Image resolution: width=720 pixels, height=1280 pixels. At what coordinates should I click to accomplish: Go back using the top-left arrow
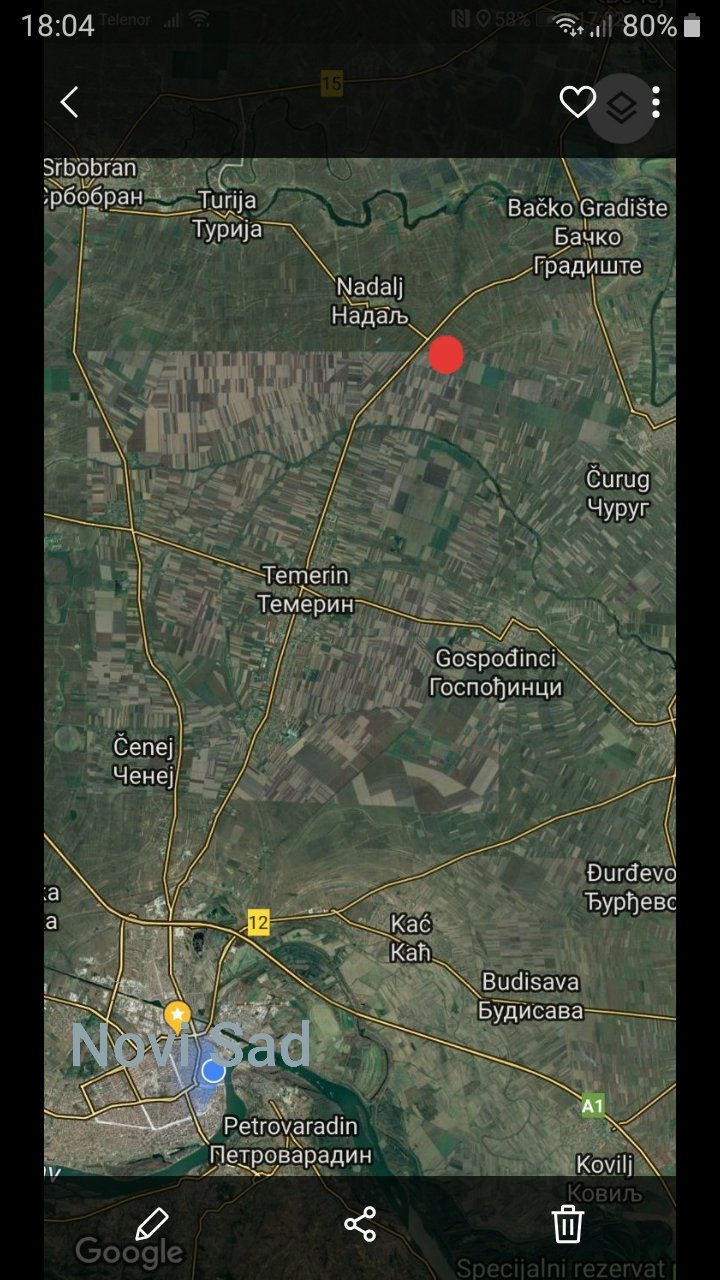(69, 102)
